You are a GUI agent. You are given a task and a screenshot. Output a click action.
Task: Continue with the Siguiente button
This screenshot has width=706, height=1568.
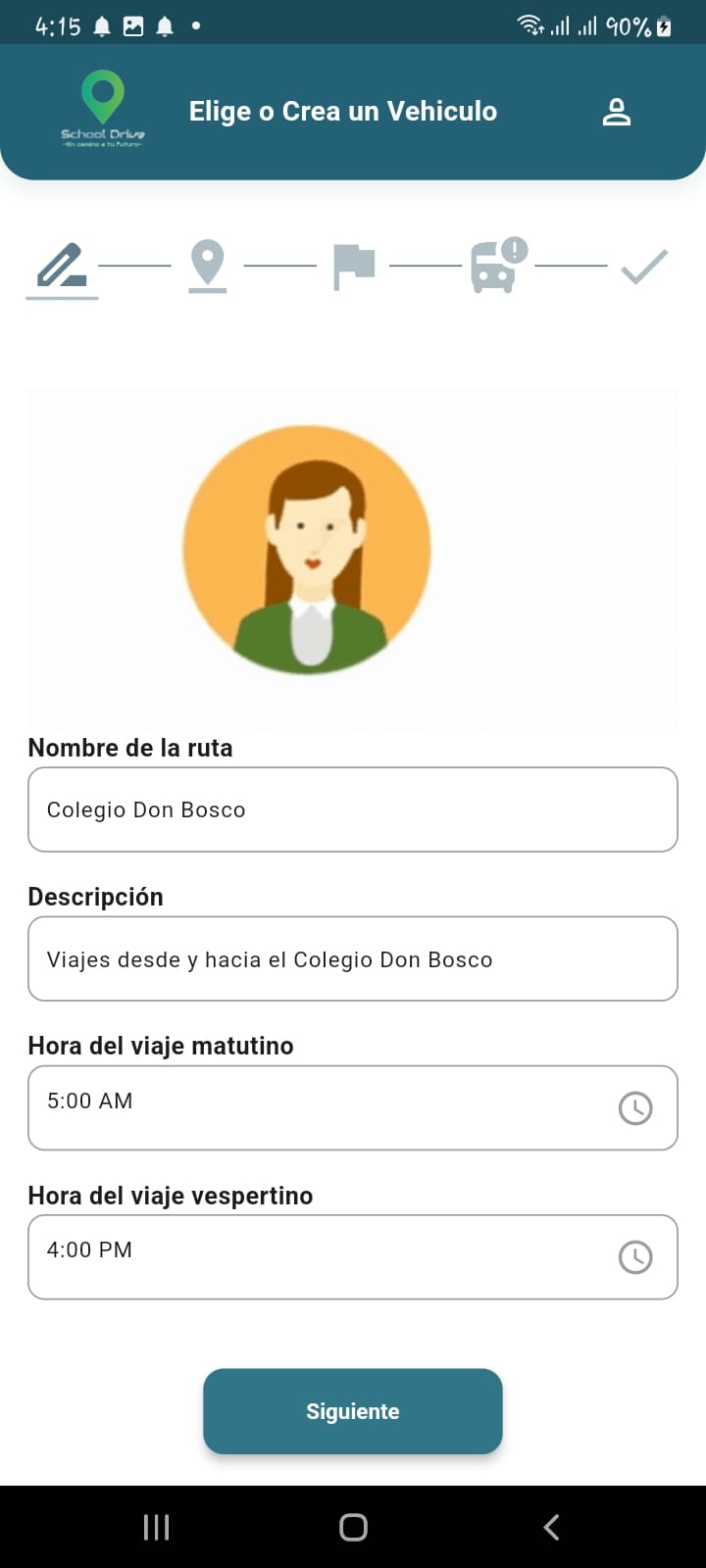(353, 1411)
